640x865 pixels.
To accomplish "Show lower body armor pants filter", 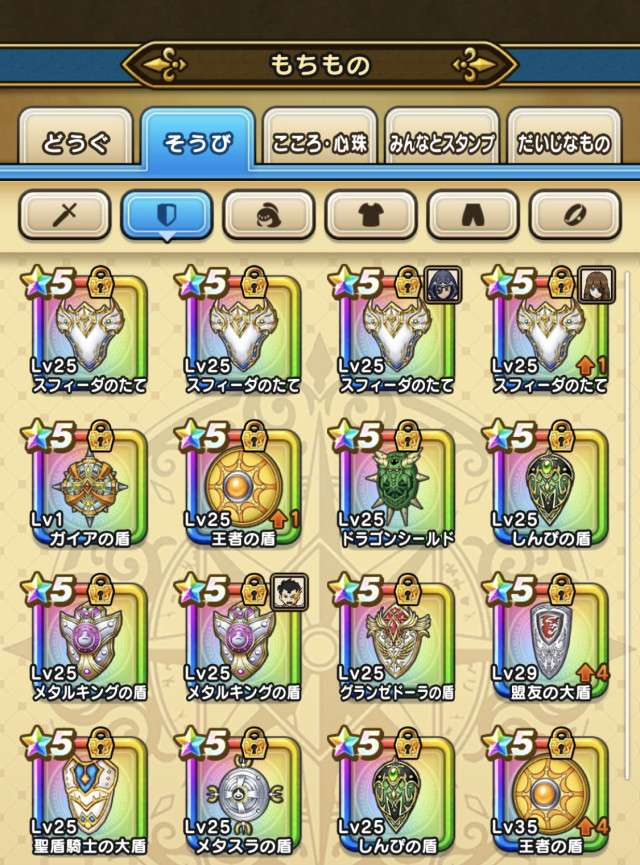I will coord(473,215).
